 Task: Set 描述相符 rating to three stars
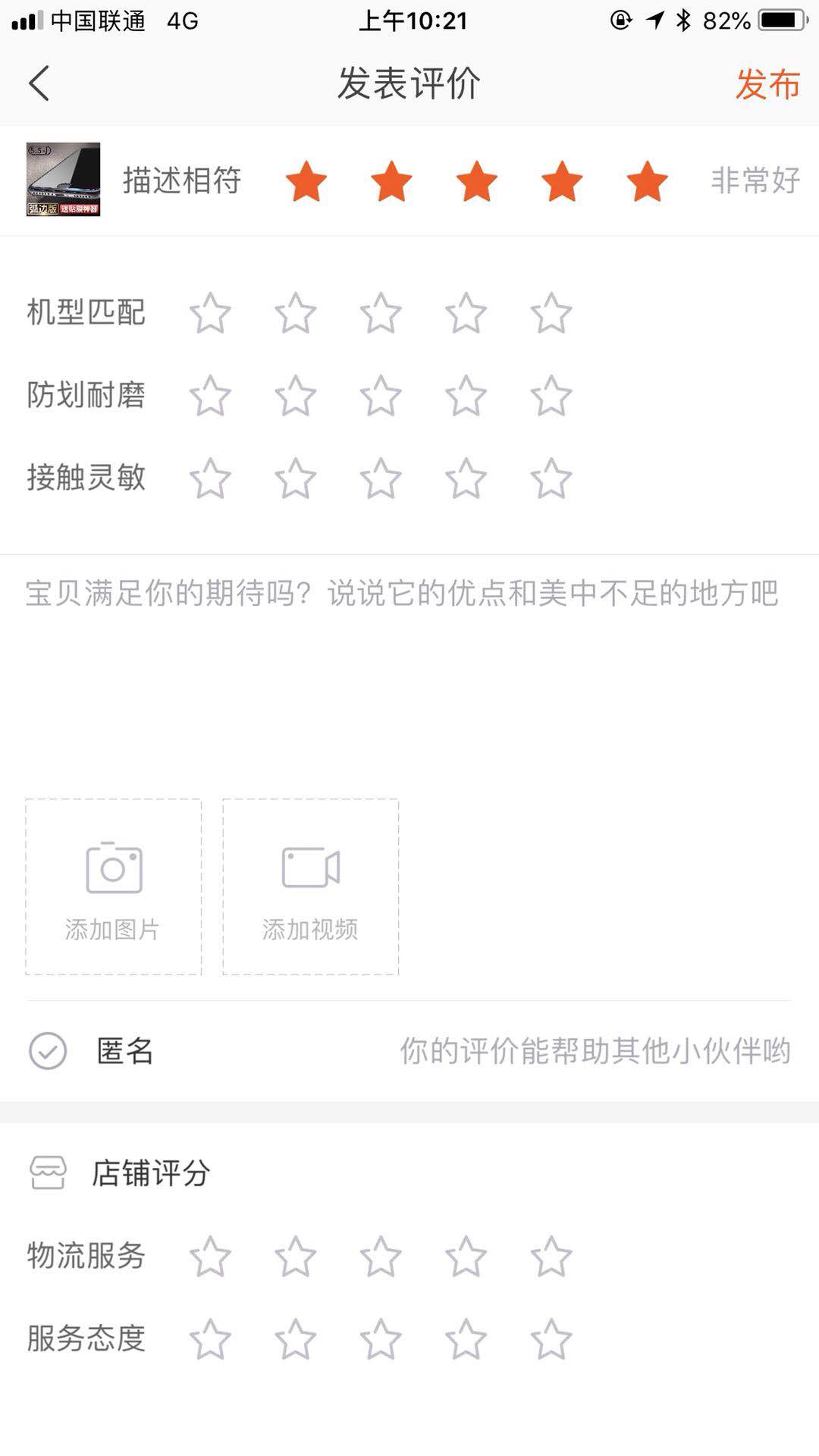476,181
